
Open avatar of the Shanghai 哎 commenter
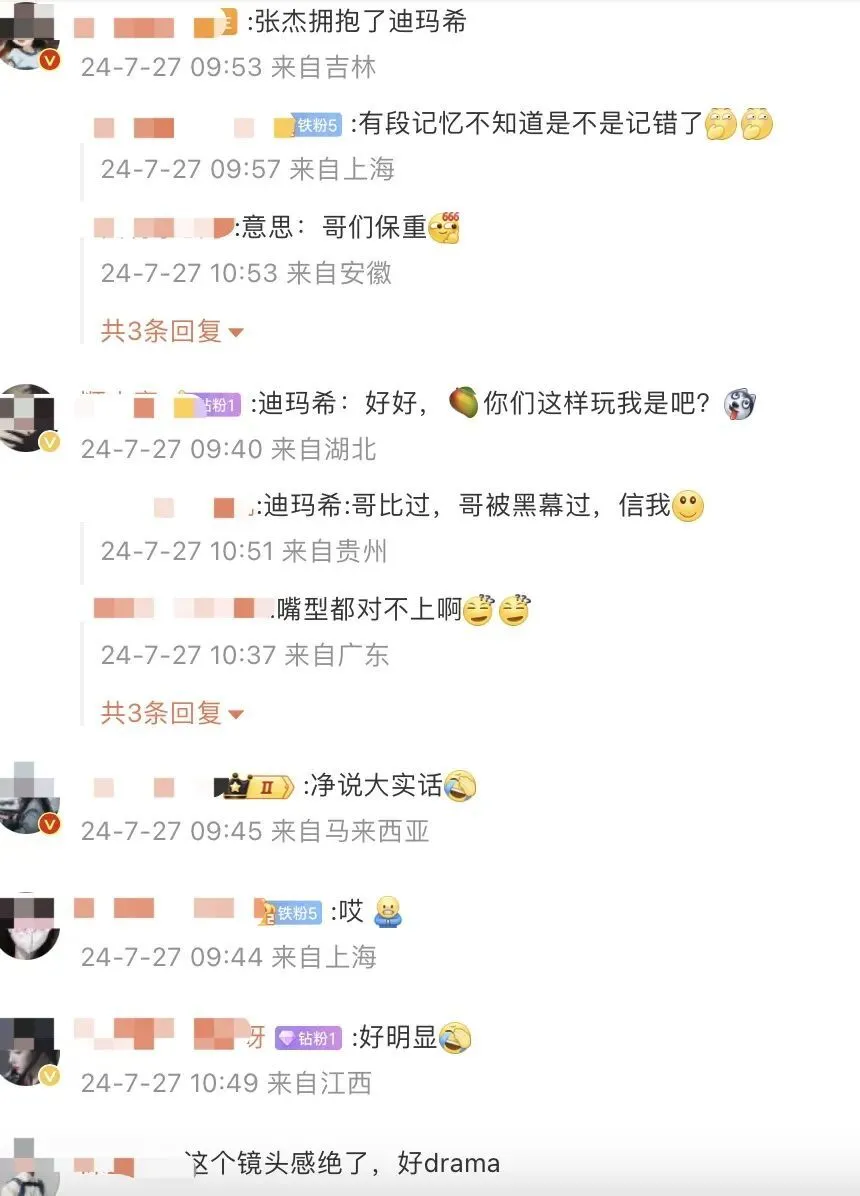(x=29, y=926)
